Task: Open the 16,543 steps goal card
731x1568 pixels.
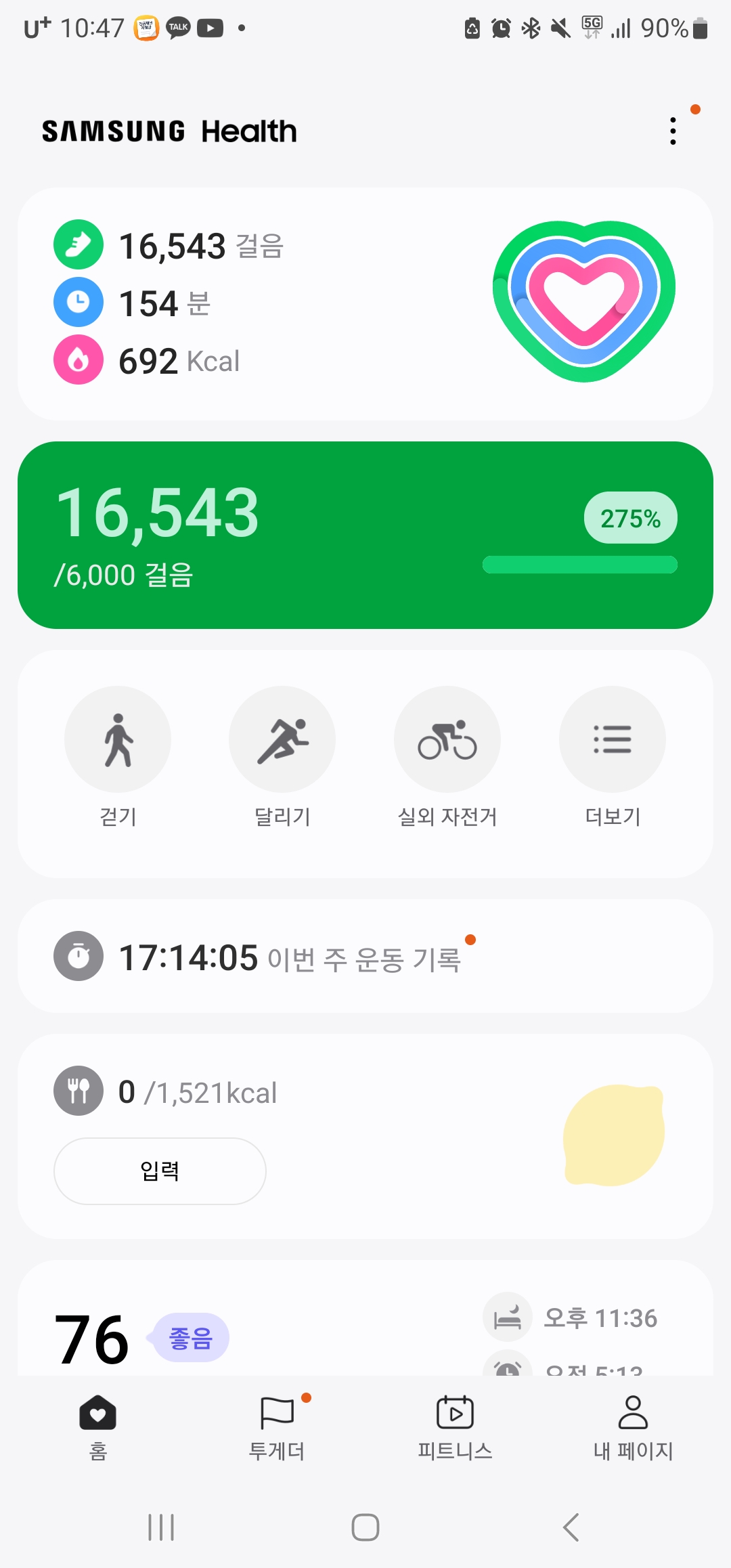Action: tap(365, 535)
